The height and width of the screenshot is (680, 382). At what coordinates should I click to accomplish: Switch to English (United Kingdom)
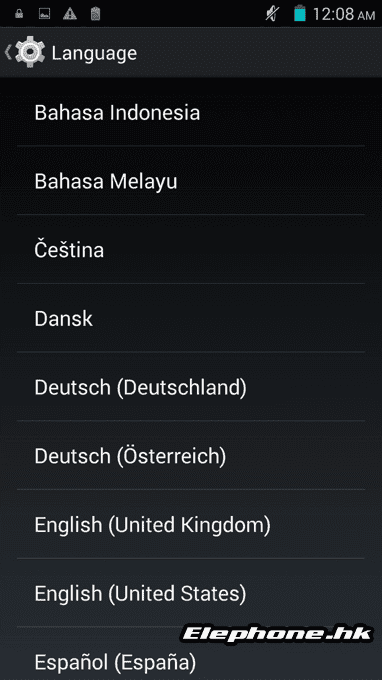pyautogui.click(x=191, y=524)
